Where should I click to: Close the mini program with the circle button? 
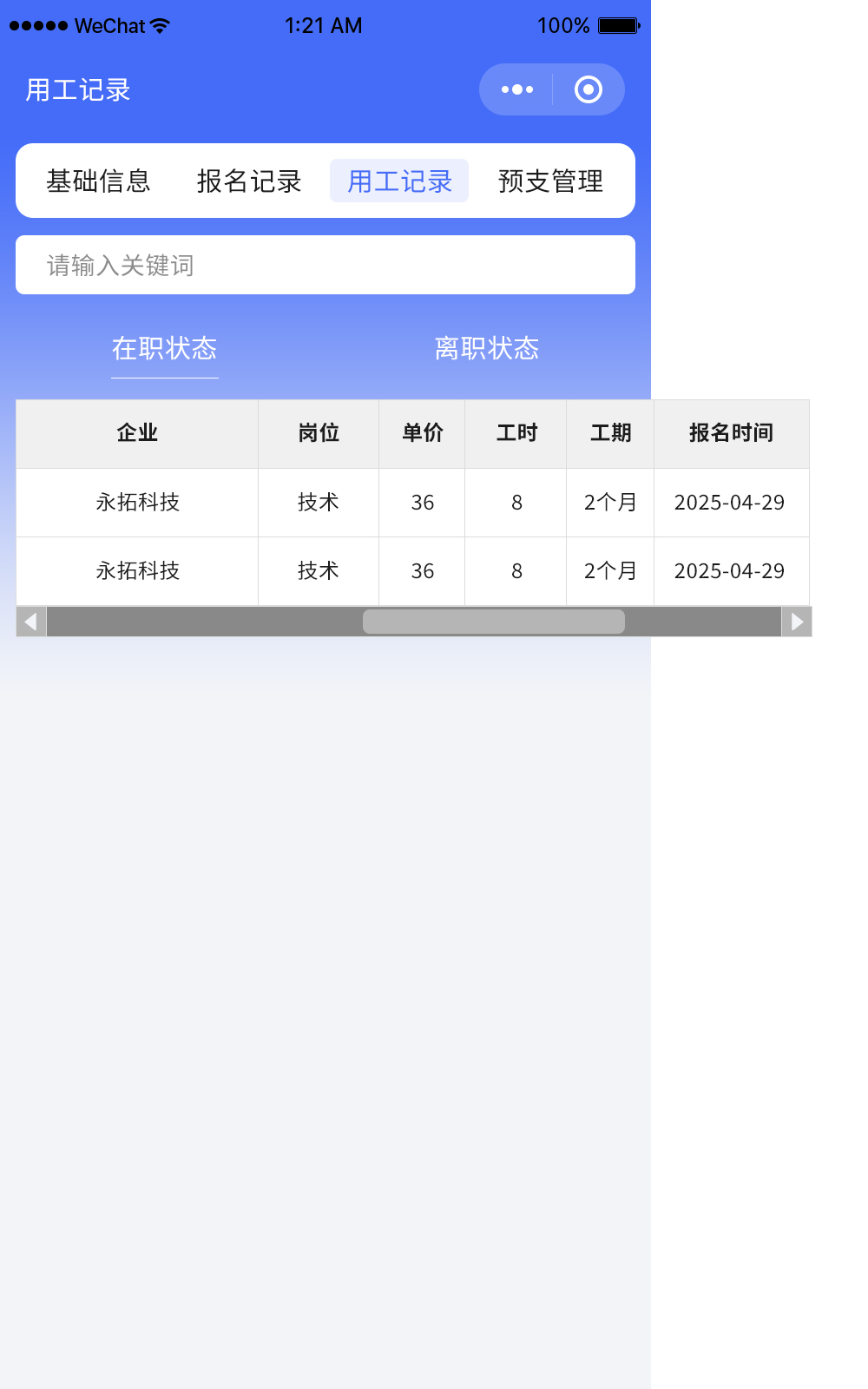click(589, 89)
